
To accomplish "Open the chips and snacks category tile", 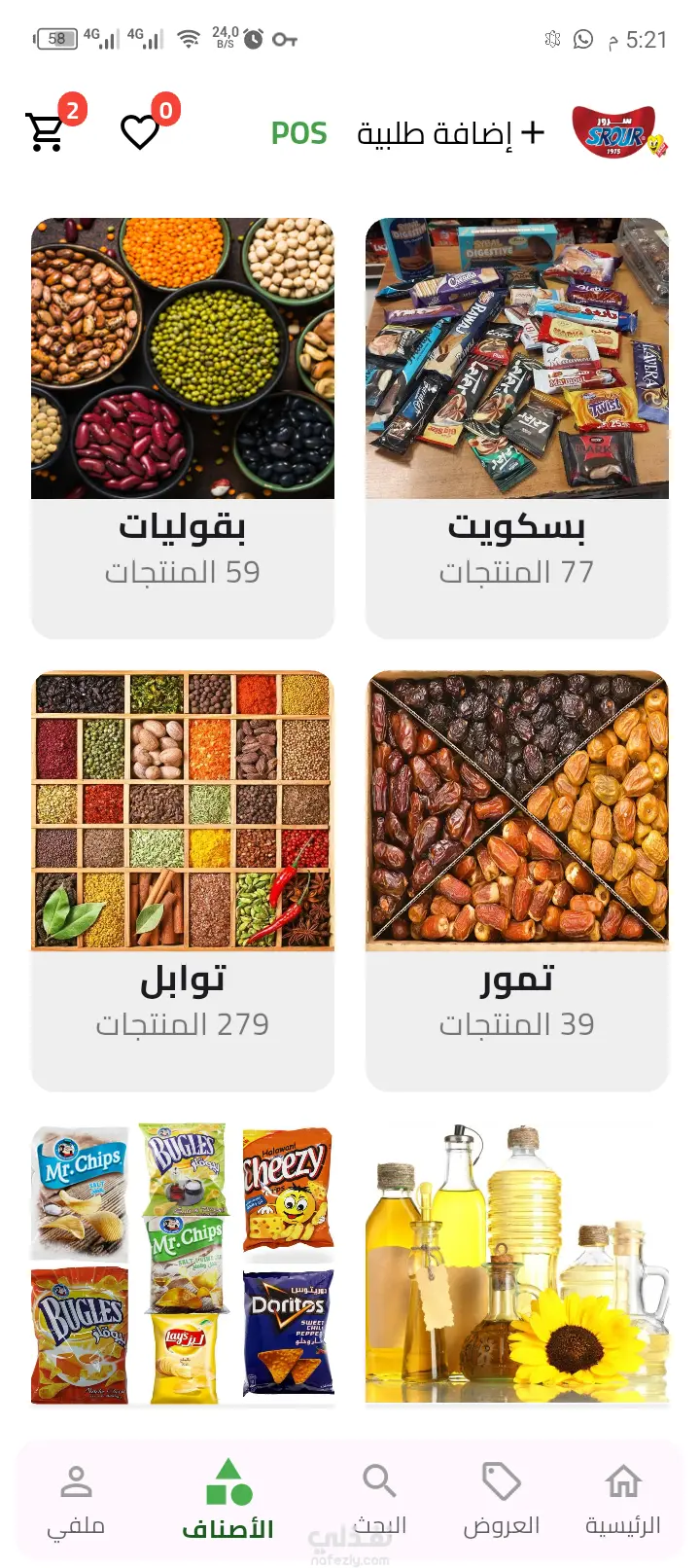I will [183, 1265].
